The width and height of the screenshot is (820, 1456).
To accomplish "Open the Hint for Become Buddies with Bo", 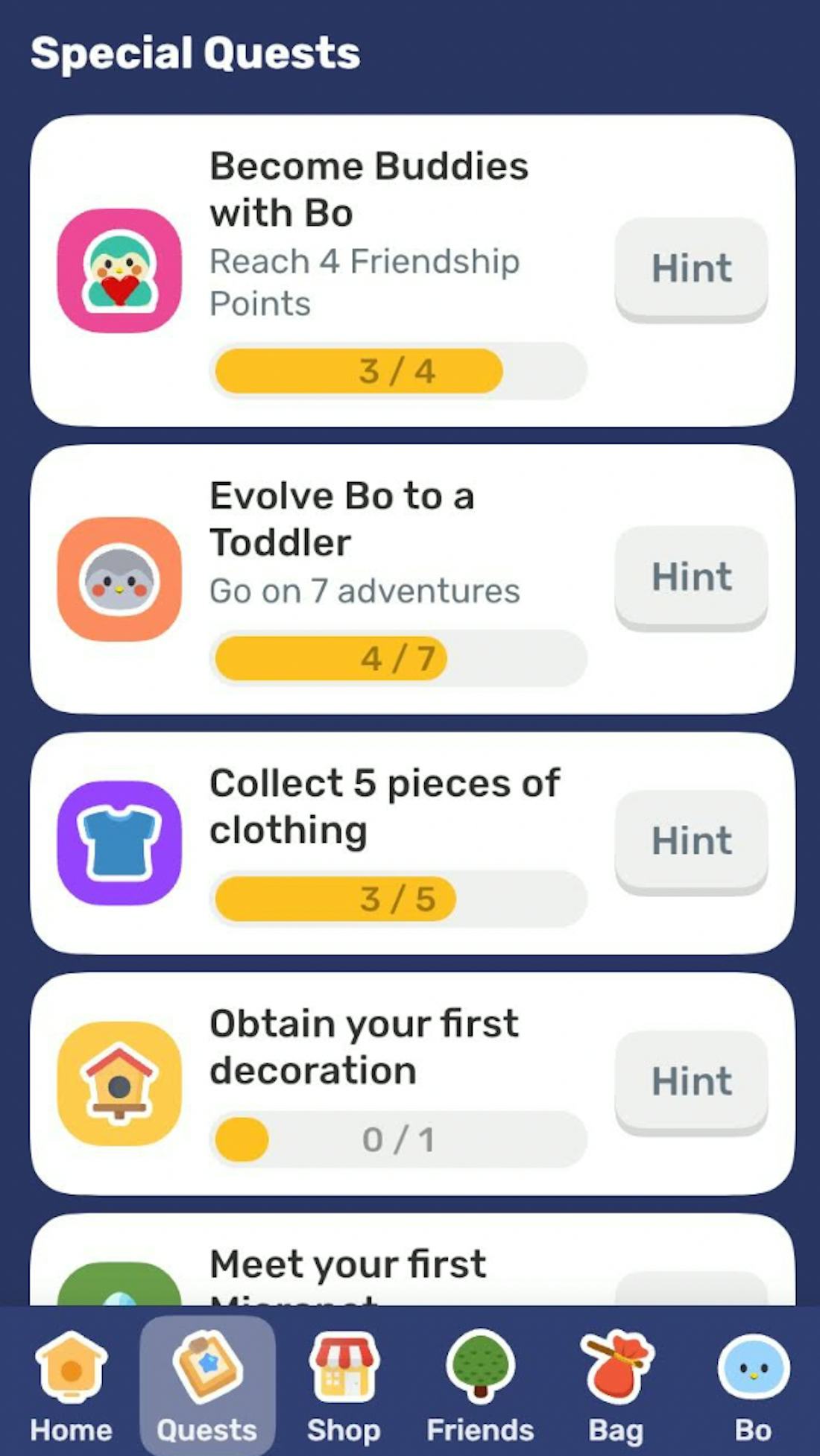I will coord(691,268).
